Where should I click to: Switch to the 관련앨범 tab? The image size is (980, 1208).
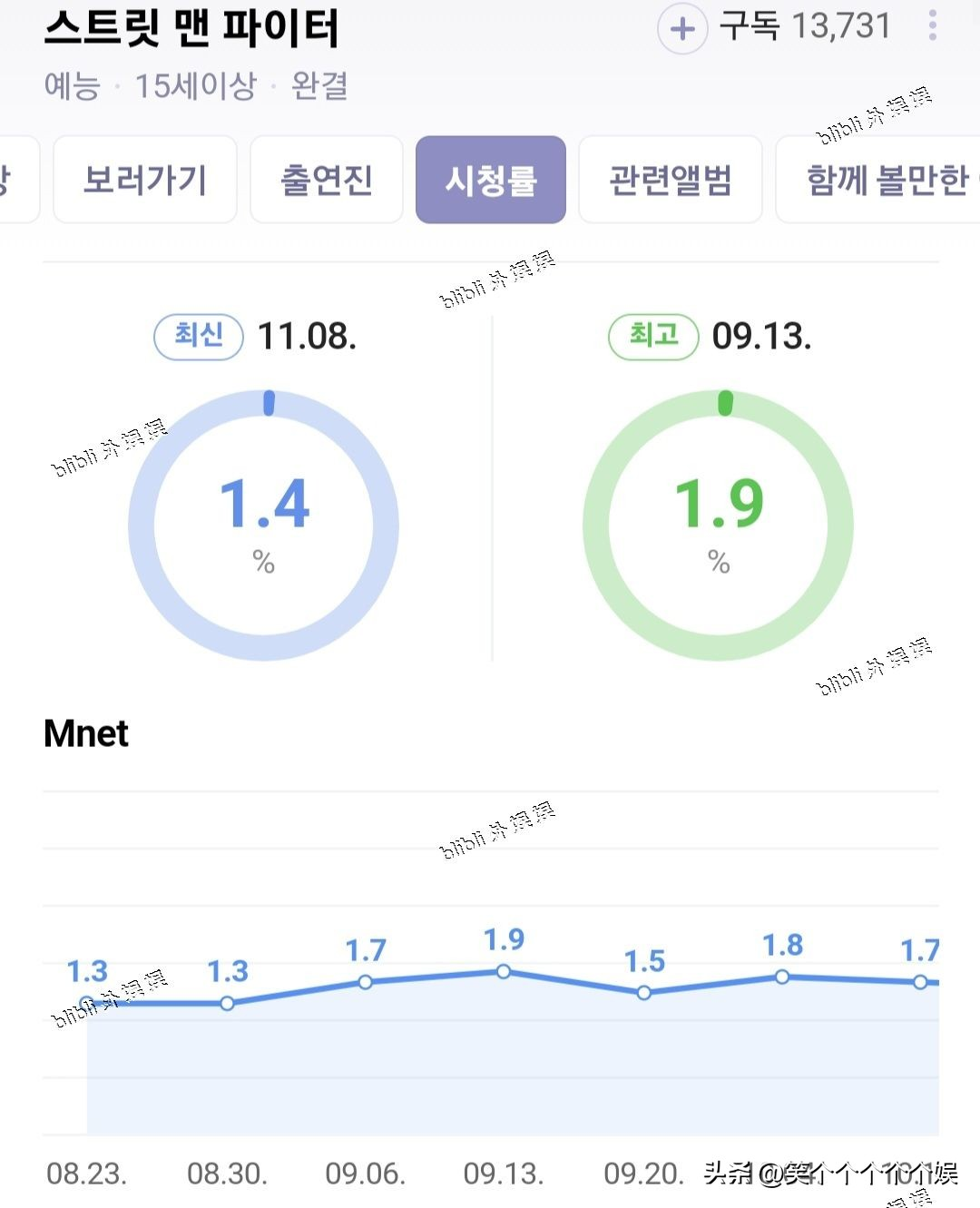tap(670, 180)
